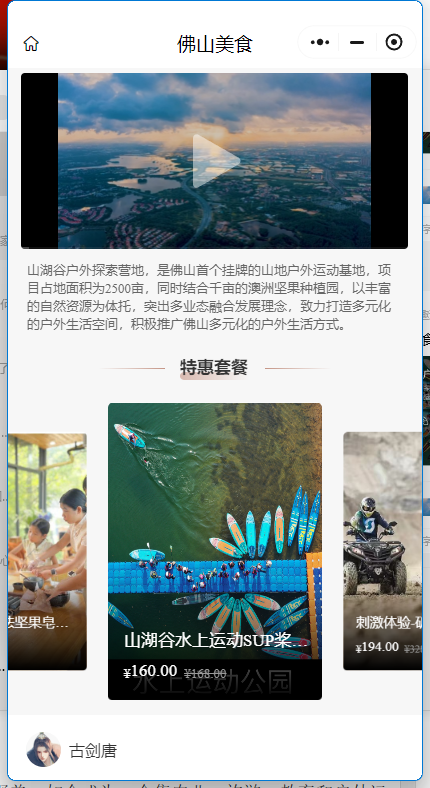430x788 pixels.
Task: Open the 坚果皂 handmade workshop card
Action: [x=47, y=551]
